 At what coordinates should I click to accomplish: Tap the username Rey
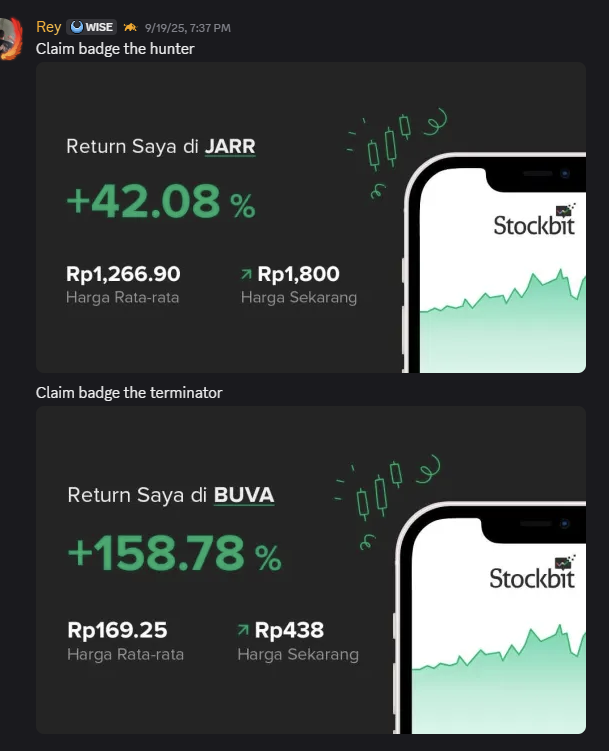(48, 27)
